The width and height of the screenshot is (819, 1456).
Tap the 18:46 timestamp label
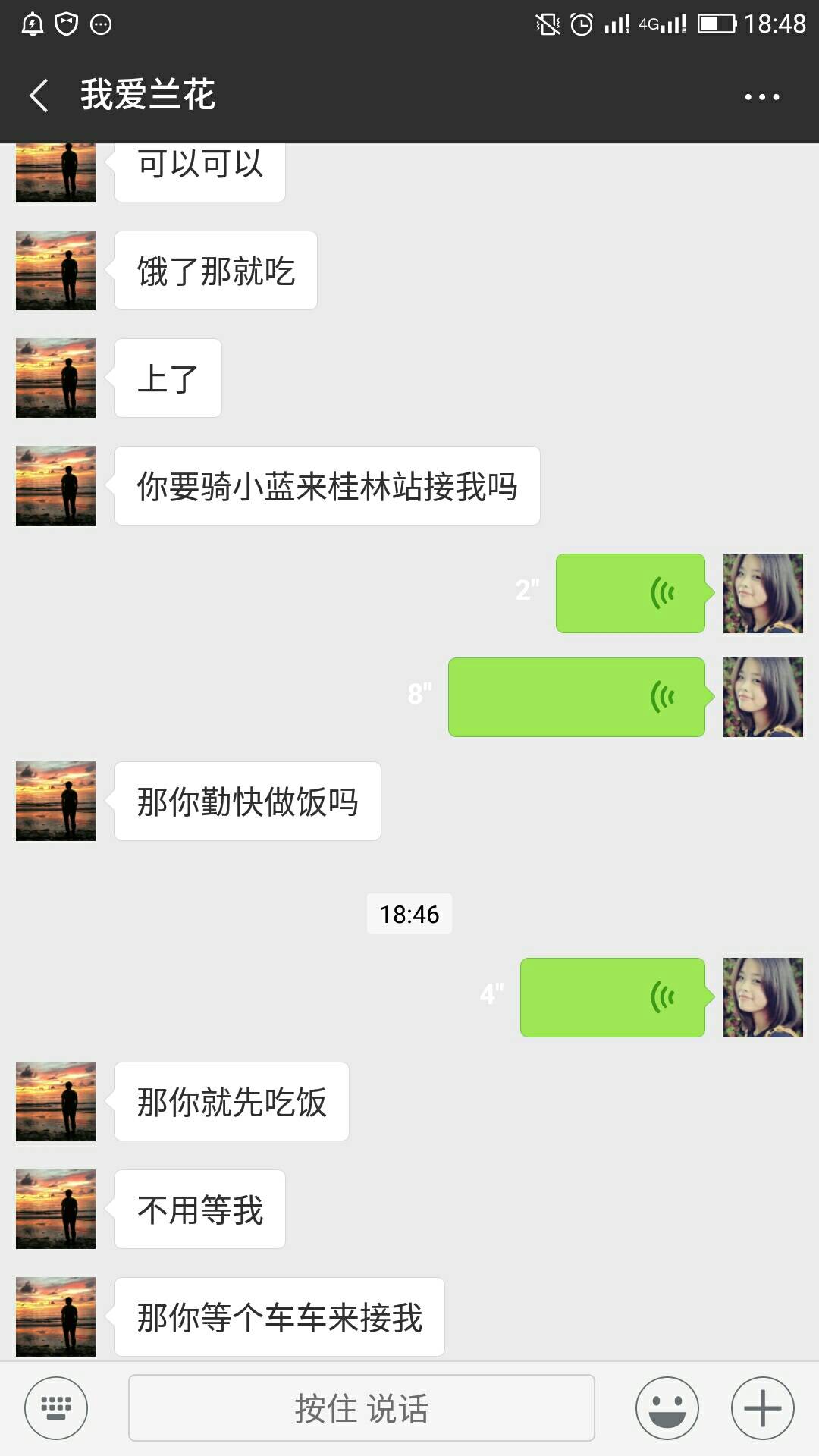pos(409,915)
